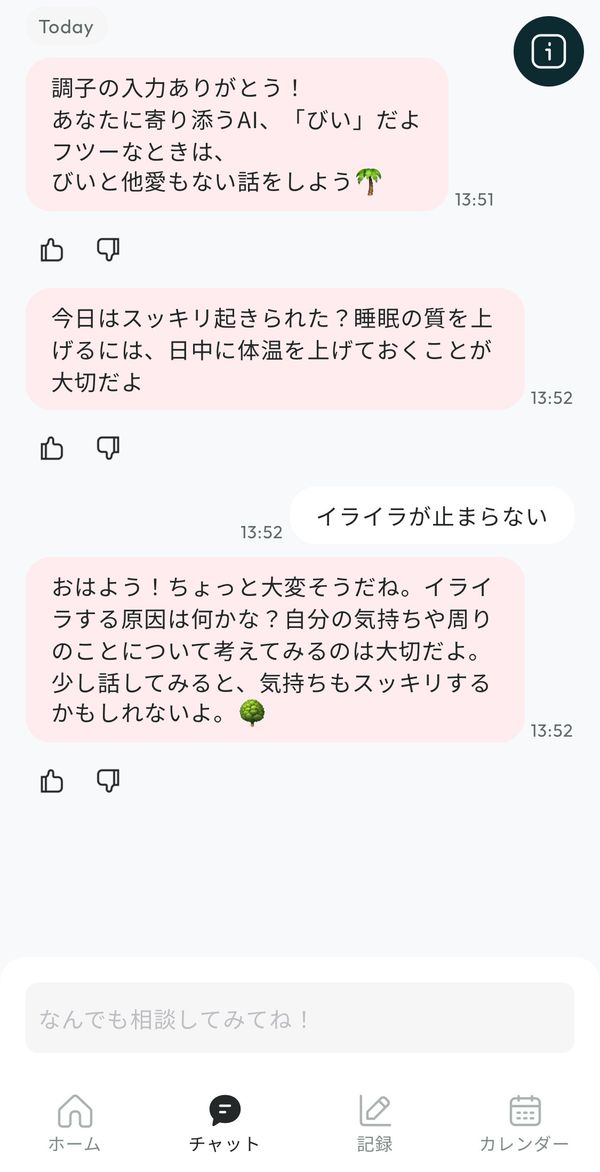This screenshot has width=600, height=1172.
Task: Focus the なんでも相談してみてね message field
Action: pyautogui.click(x=300, y=1018)
